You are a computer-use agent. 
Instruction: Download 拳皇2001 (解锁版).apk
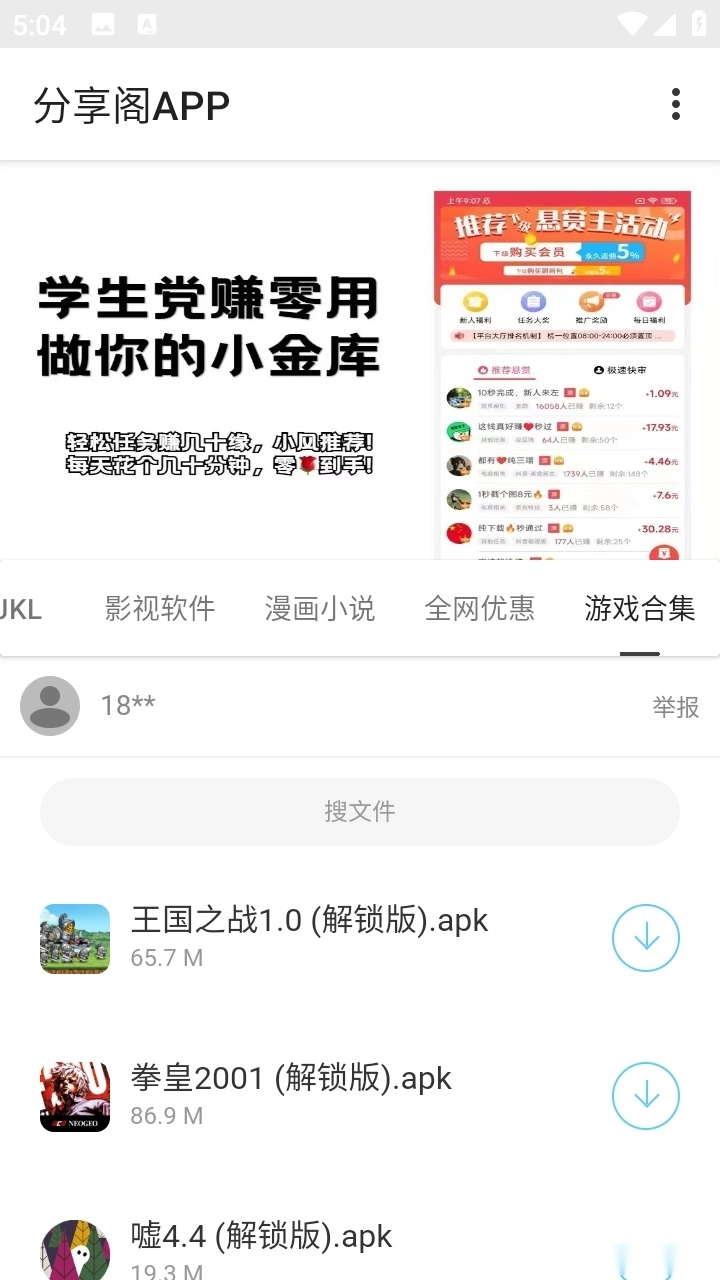tap(645, 1096)
